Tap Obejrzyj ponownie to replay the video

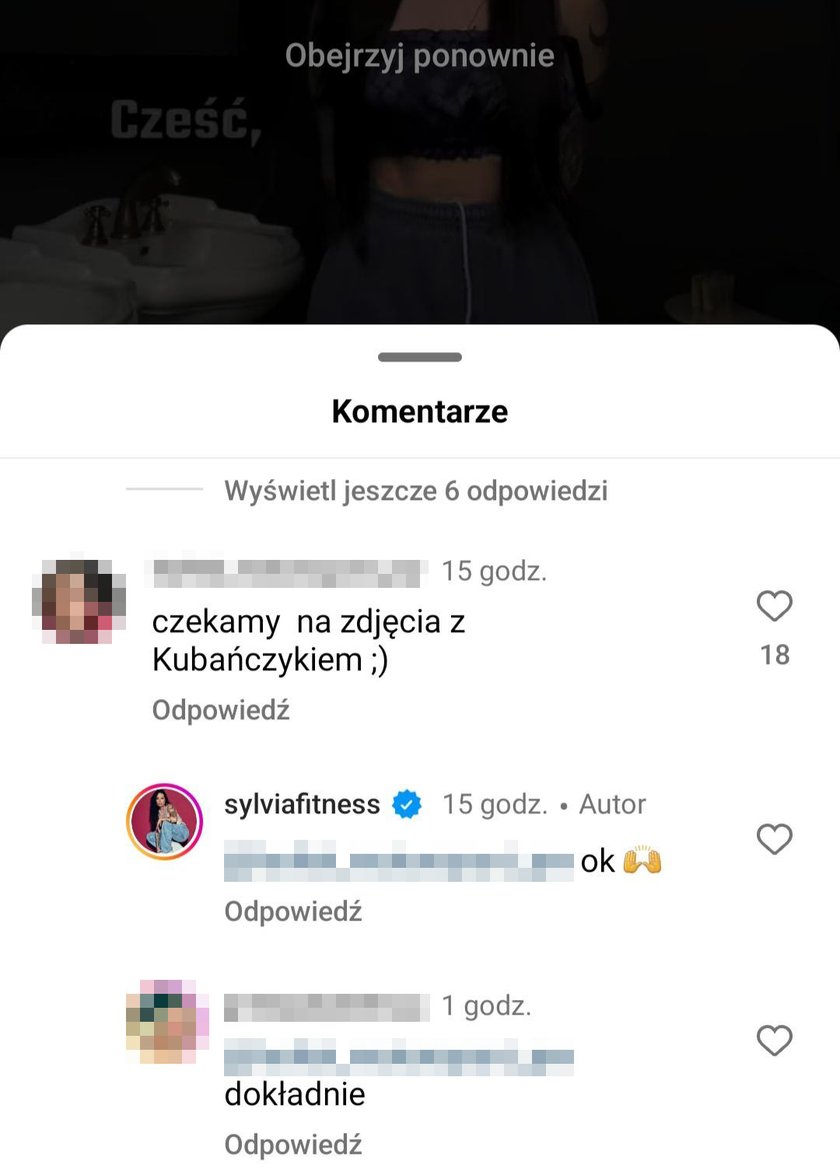point(419,55)
